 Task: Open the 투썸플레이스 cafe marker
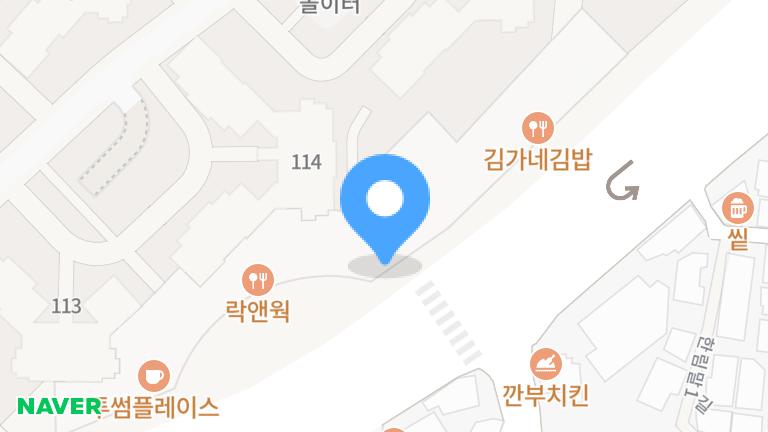coord(153,376)
